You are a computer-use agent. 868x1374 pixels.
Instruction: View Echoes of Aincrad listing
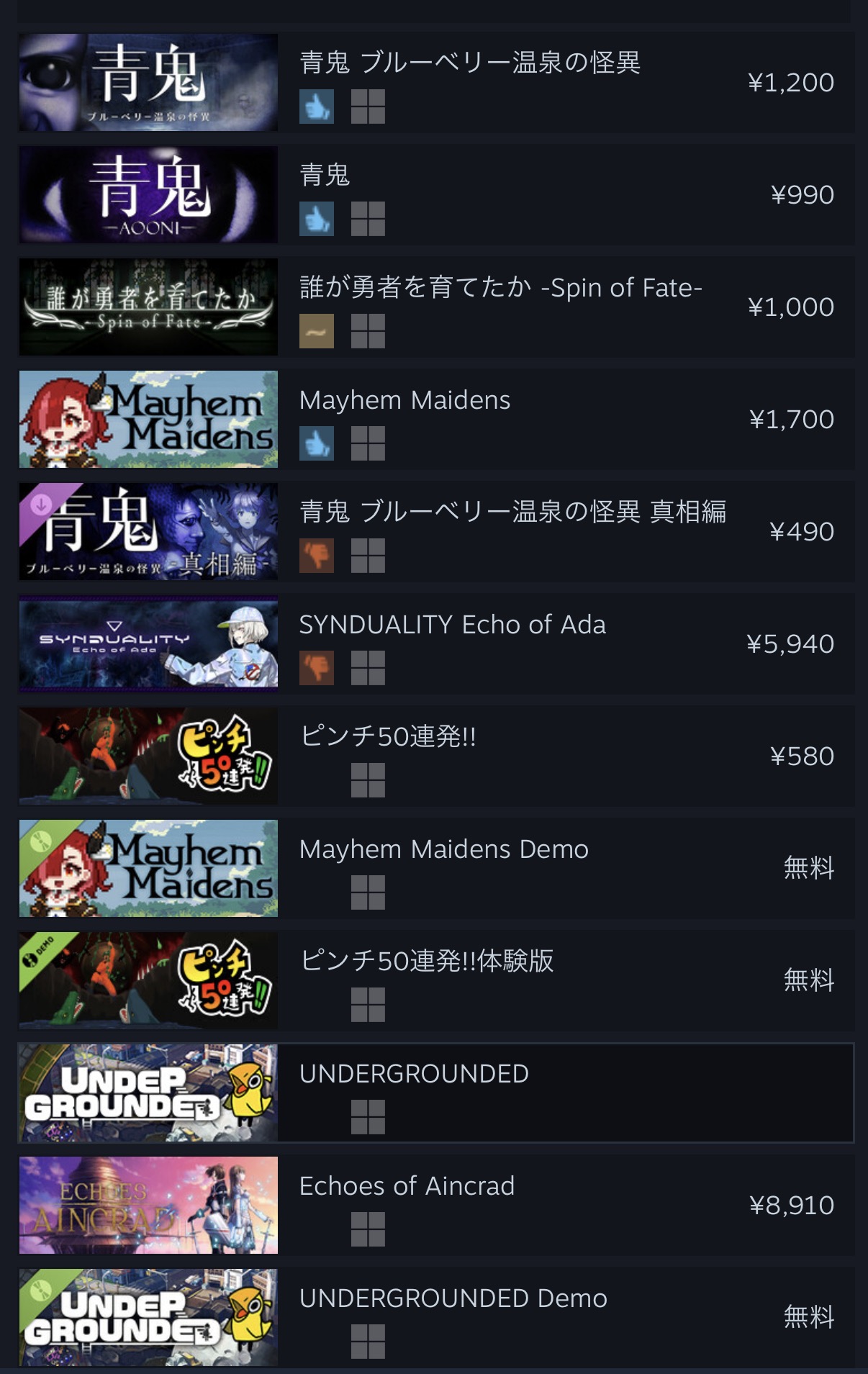click(x=407, y=1186)
